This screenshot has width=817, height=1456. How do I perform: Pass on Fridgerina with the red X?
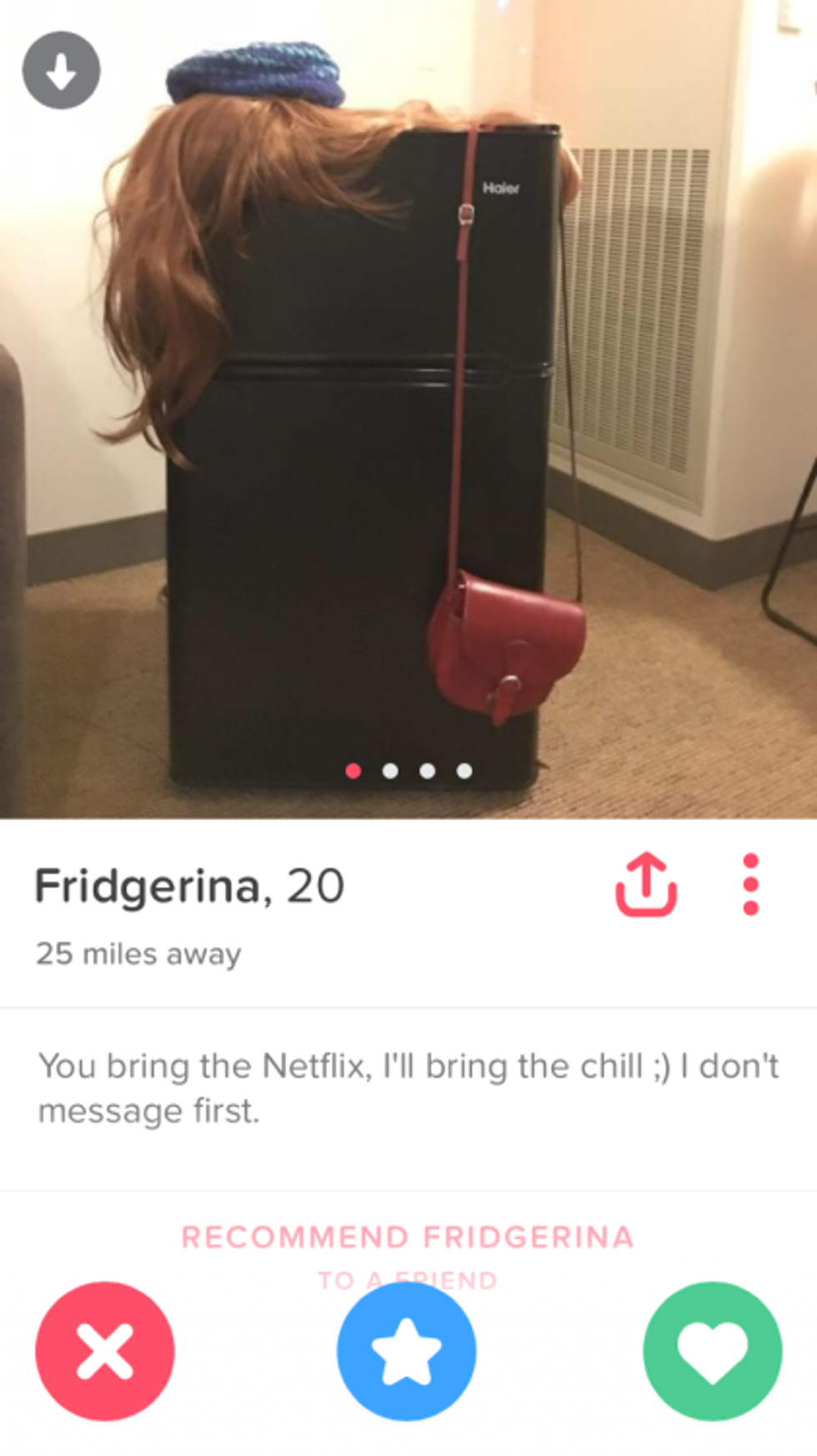[105, 1351]
